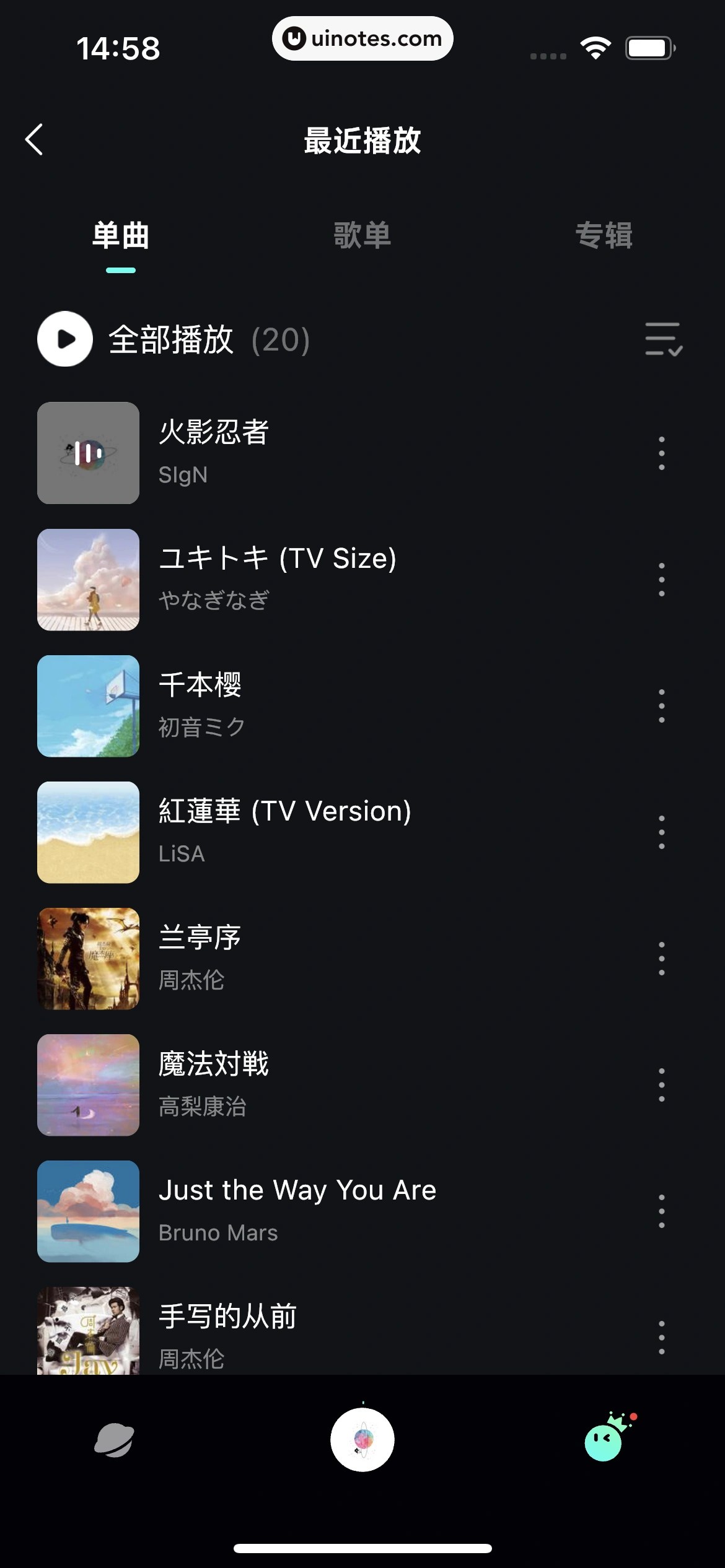The image size is (725, 1568).
Task: Play the song 紅蓮華 (TV Version)
Action: pos(285,831)
